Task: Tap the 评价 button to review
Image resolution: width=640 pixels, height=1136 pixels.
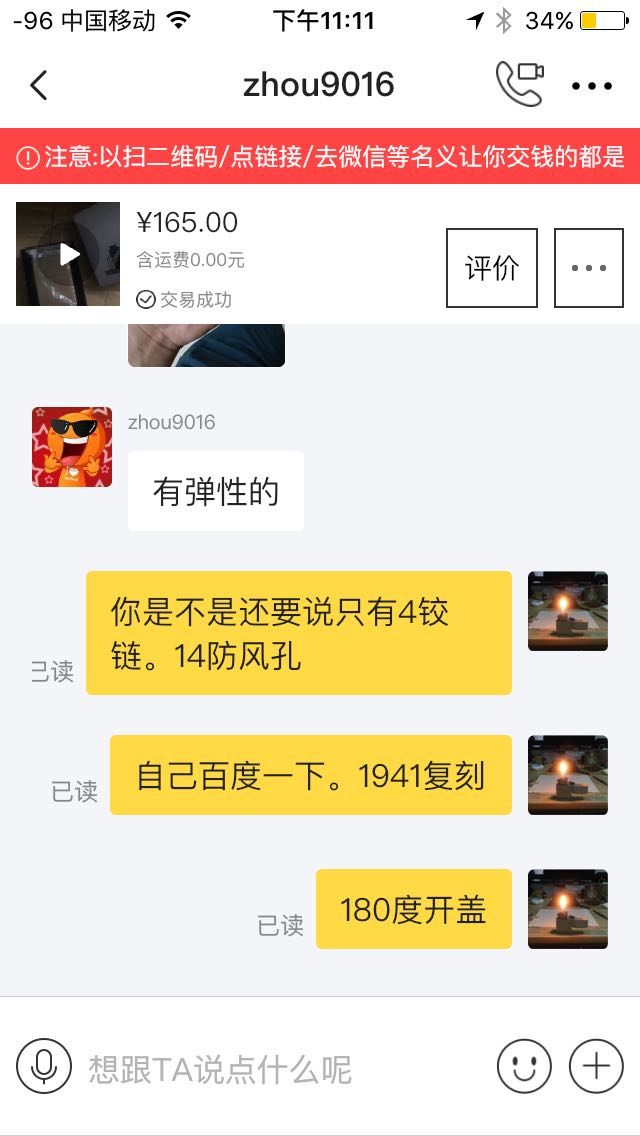Action: coord(491,268)
